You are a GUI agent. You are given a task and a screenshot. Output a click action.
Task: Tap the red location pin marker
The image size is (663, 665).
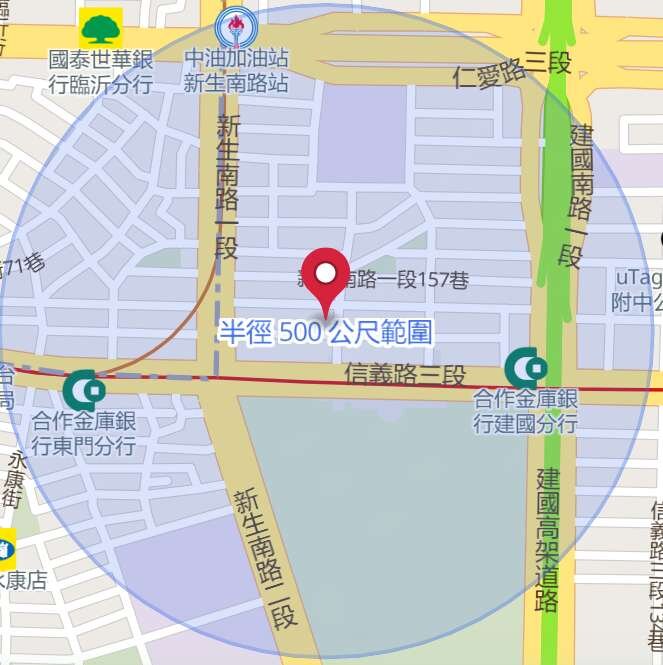tap(325, 276)
